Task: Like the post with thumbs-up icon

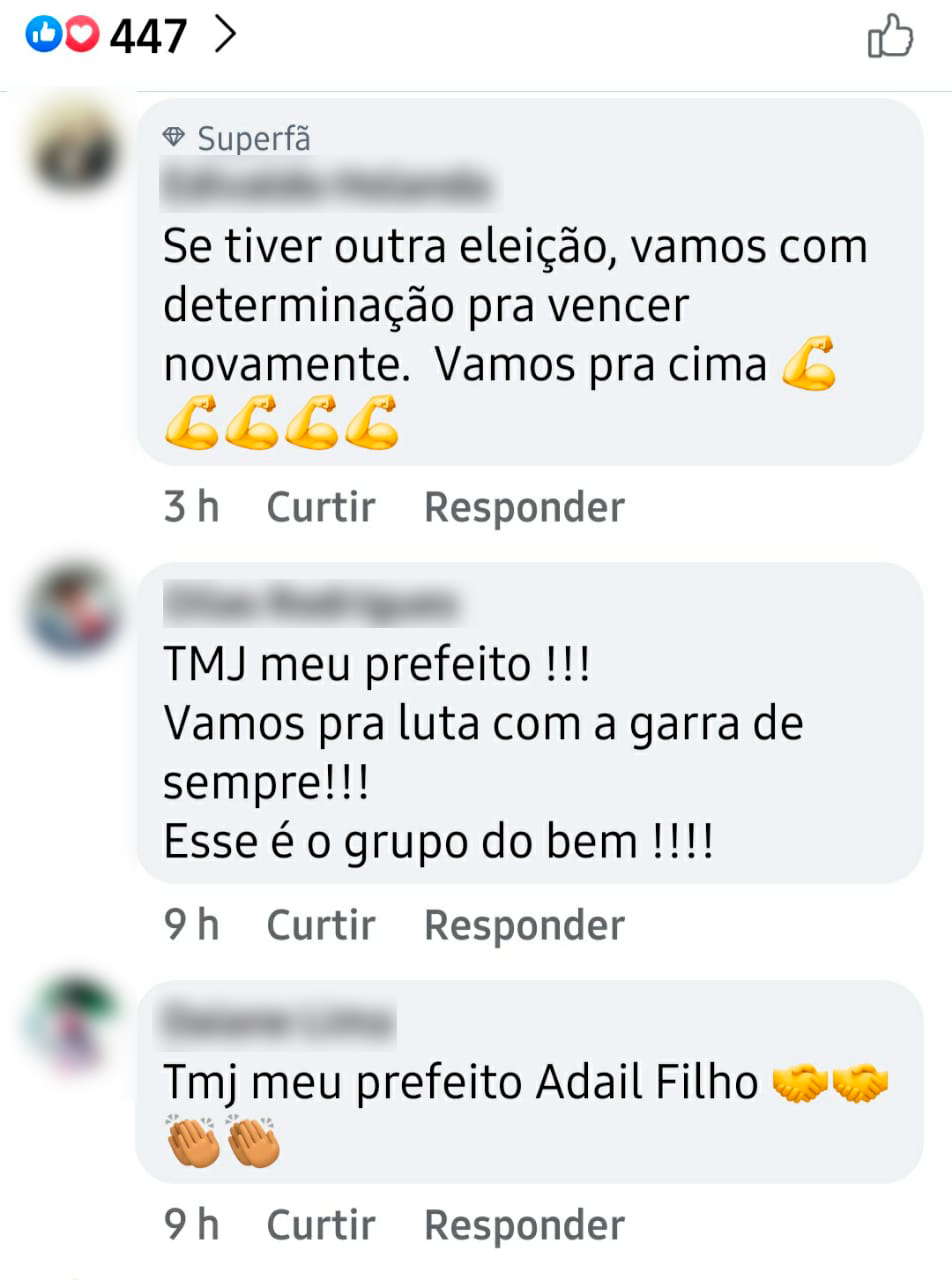Action: tap(889, 39)
